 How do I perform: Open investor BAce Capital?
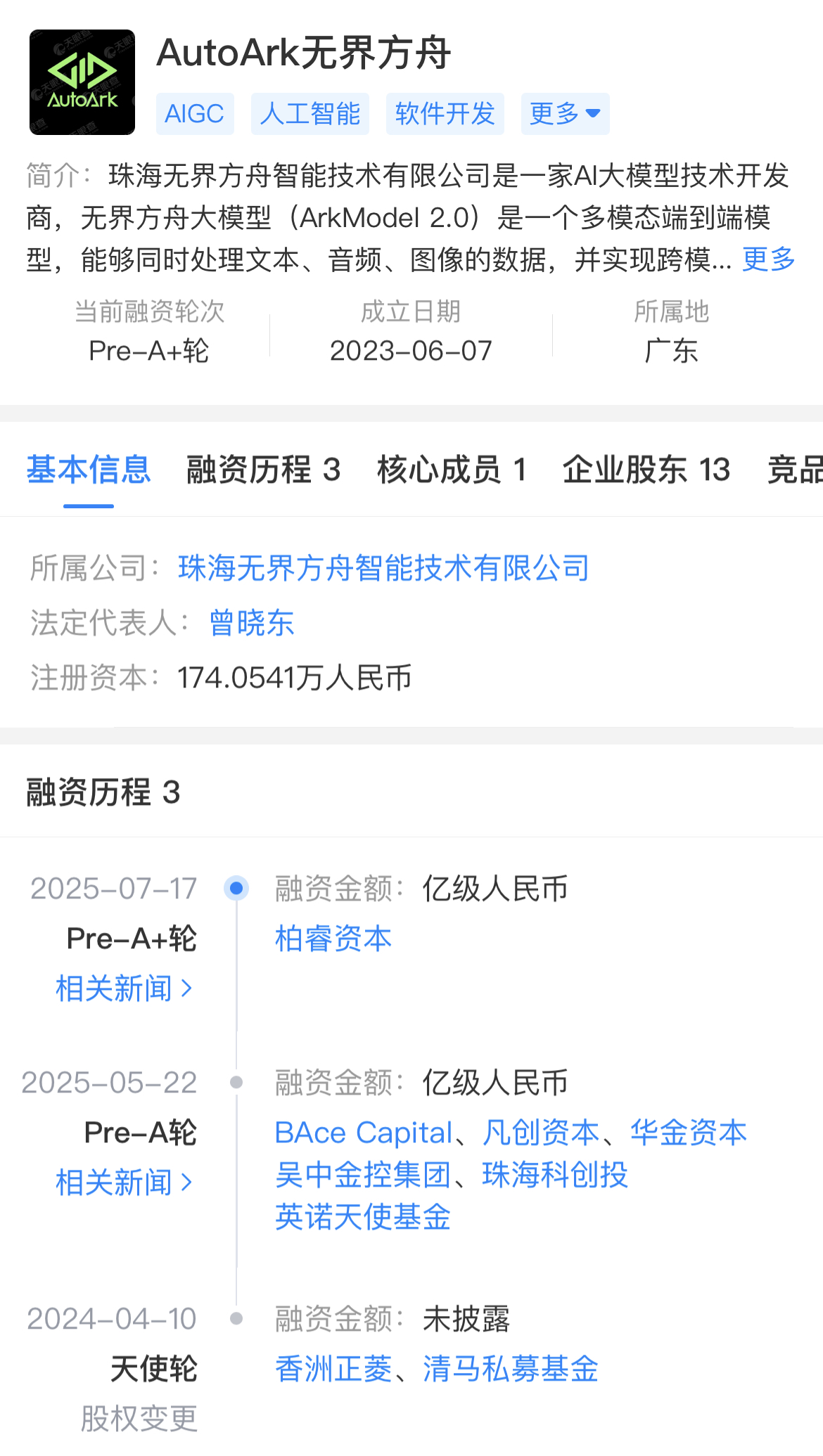coord(364,1133)
